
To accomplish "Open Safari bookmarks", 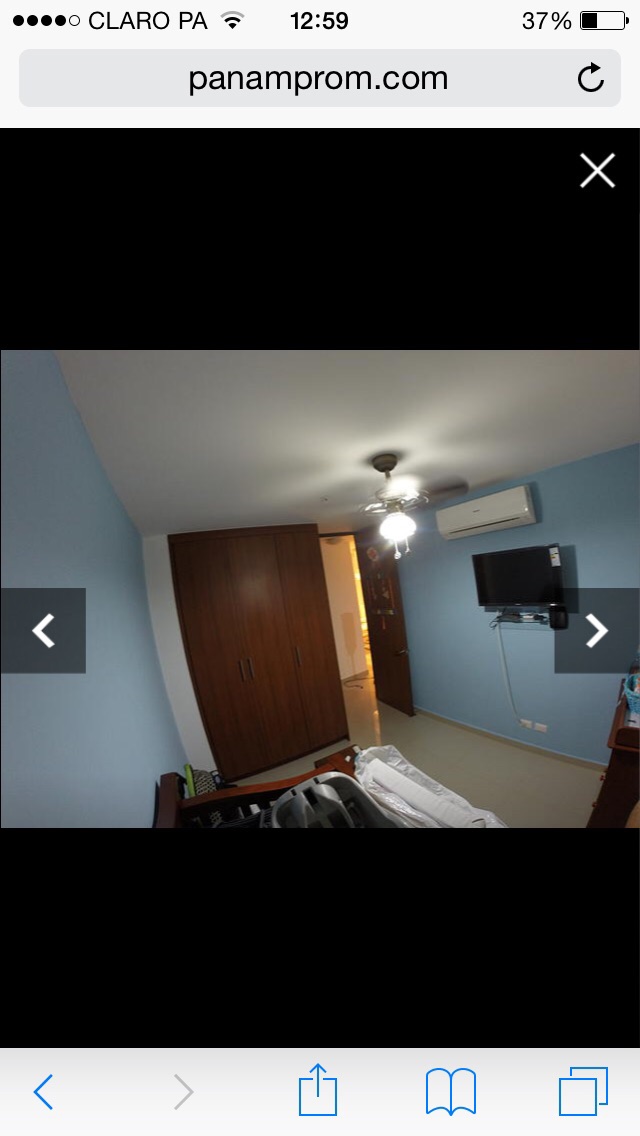I will click(x=450, y=1091).
